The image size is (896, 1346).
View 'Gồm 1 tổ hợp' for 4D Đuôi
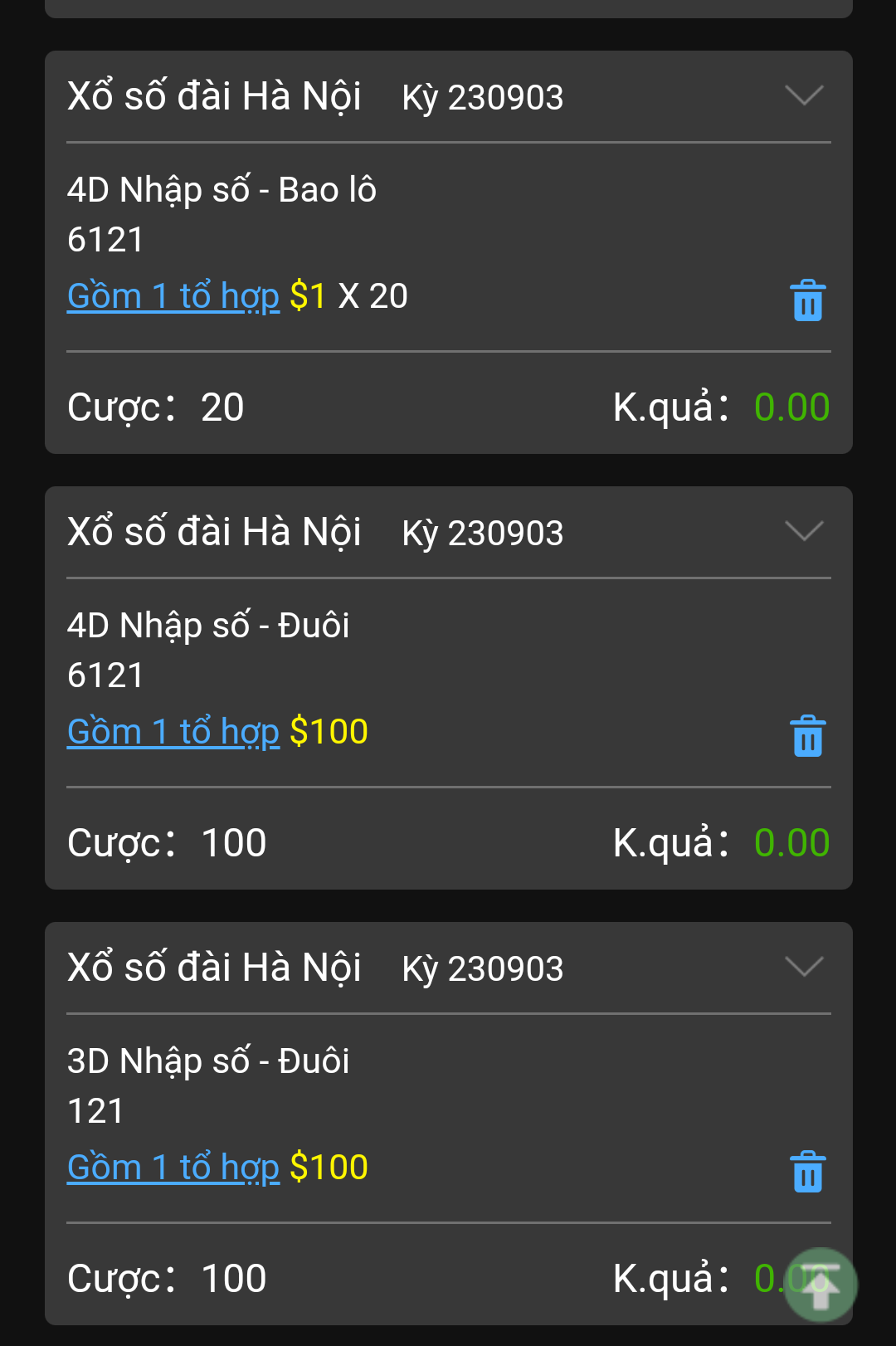173,732
